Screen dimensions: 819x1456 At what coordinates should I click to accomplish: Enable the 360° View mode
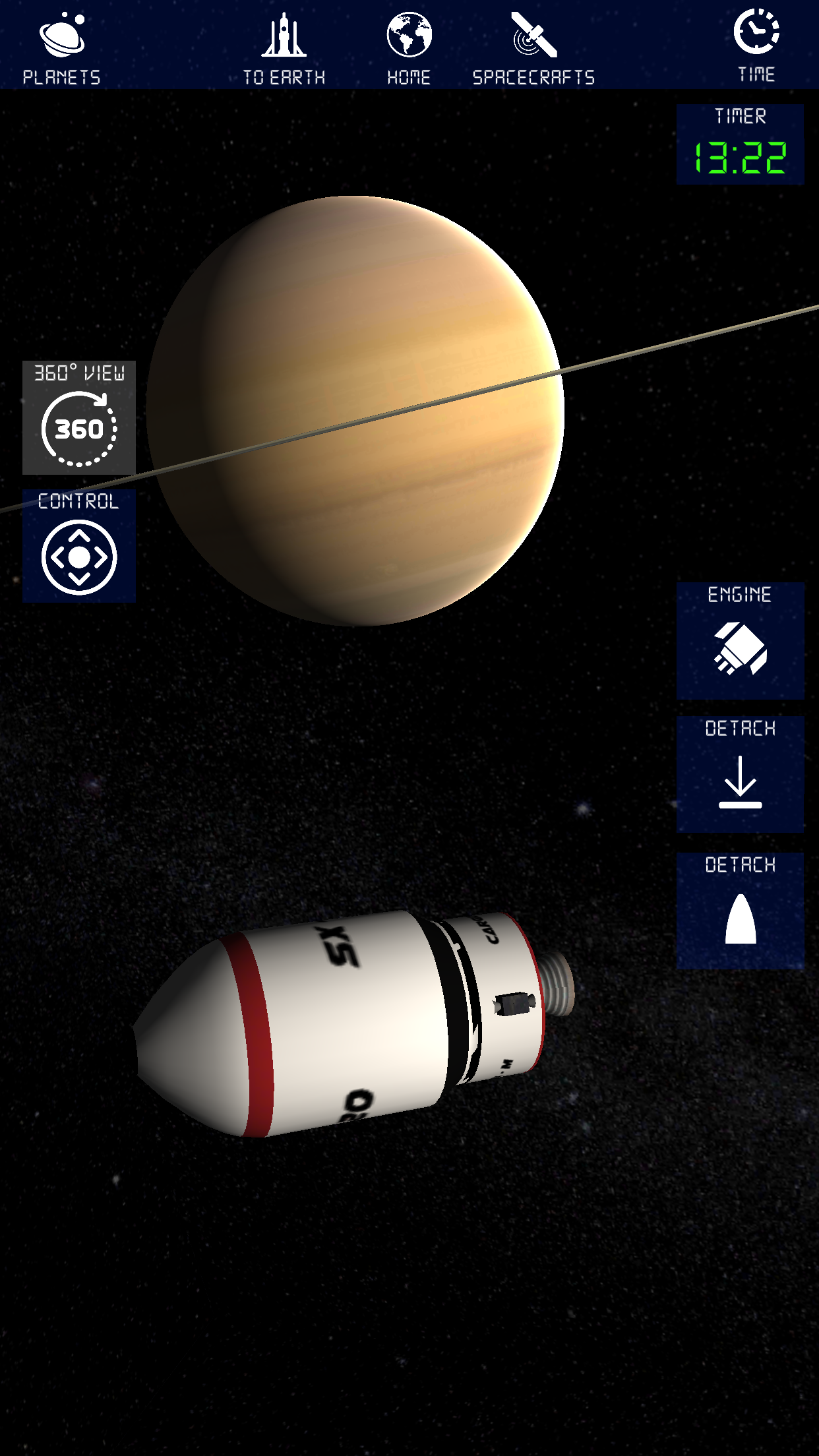(79, 417)
